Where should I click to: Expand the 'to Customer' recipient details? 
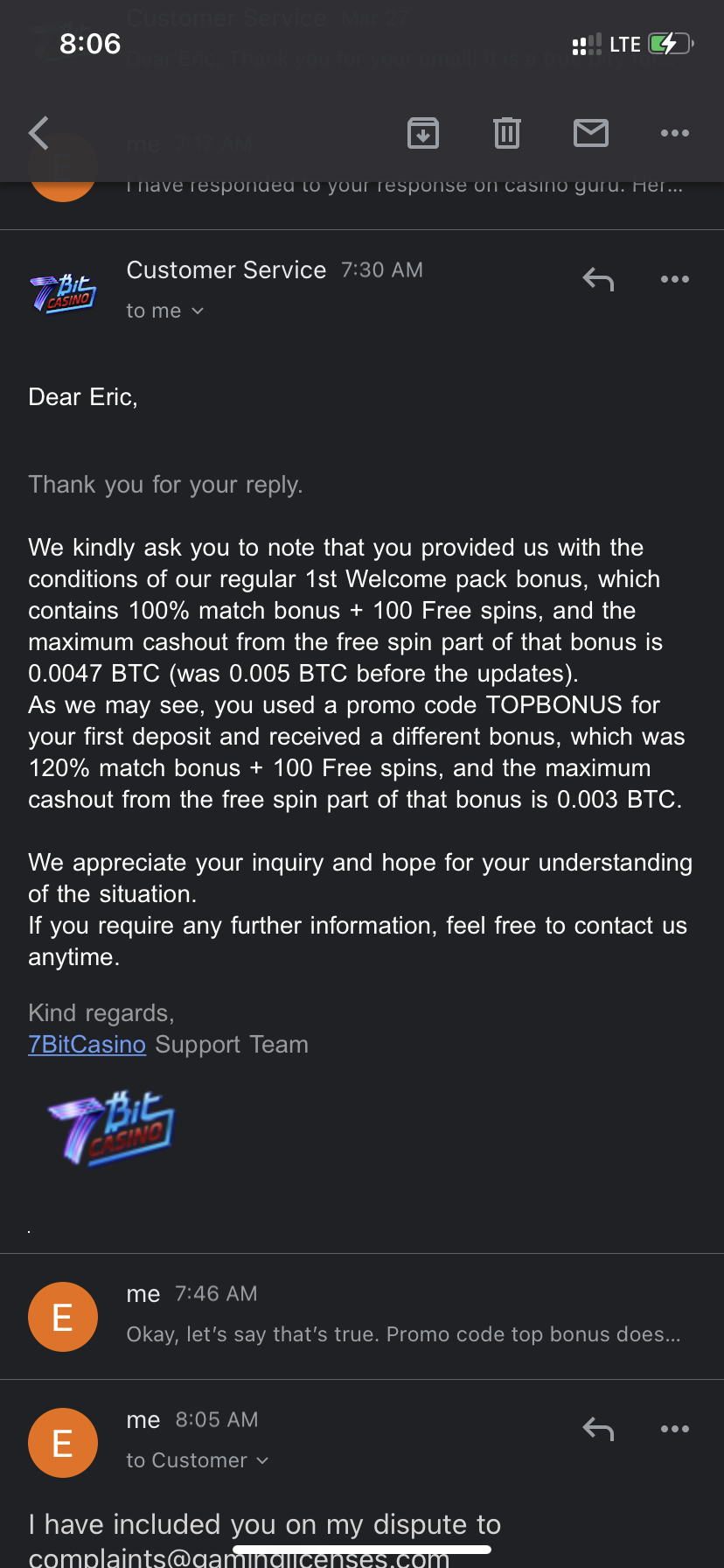[198, 1461]
